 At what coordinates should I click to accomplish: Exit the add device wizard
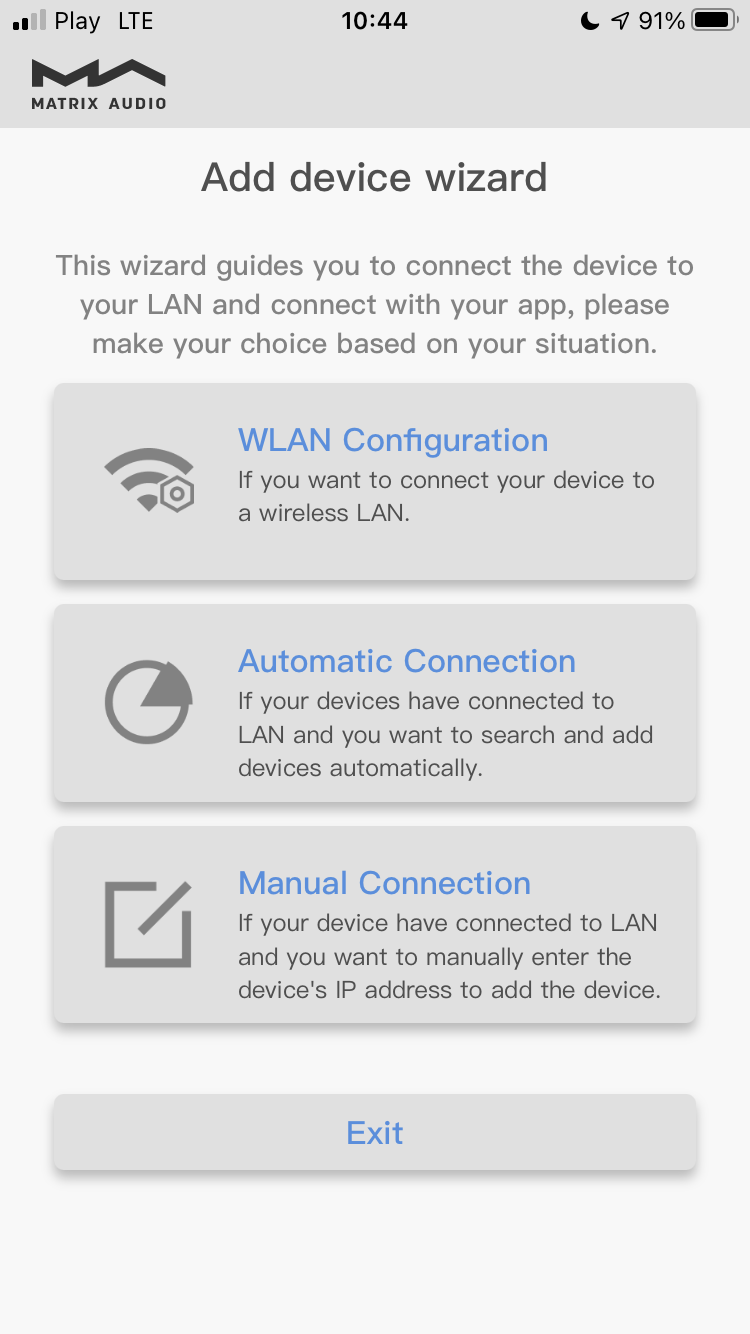[375, 1132]
